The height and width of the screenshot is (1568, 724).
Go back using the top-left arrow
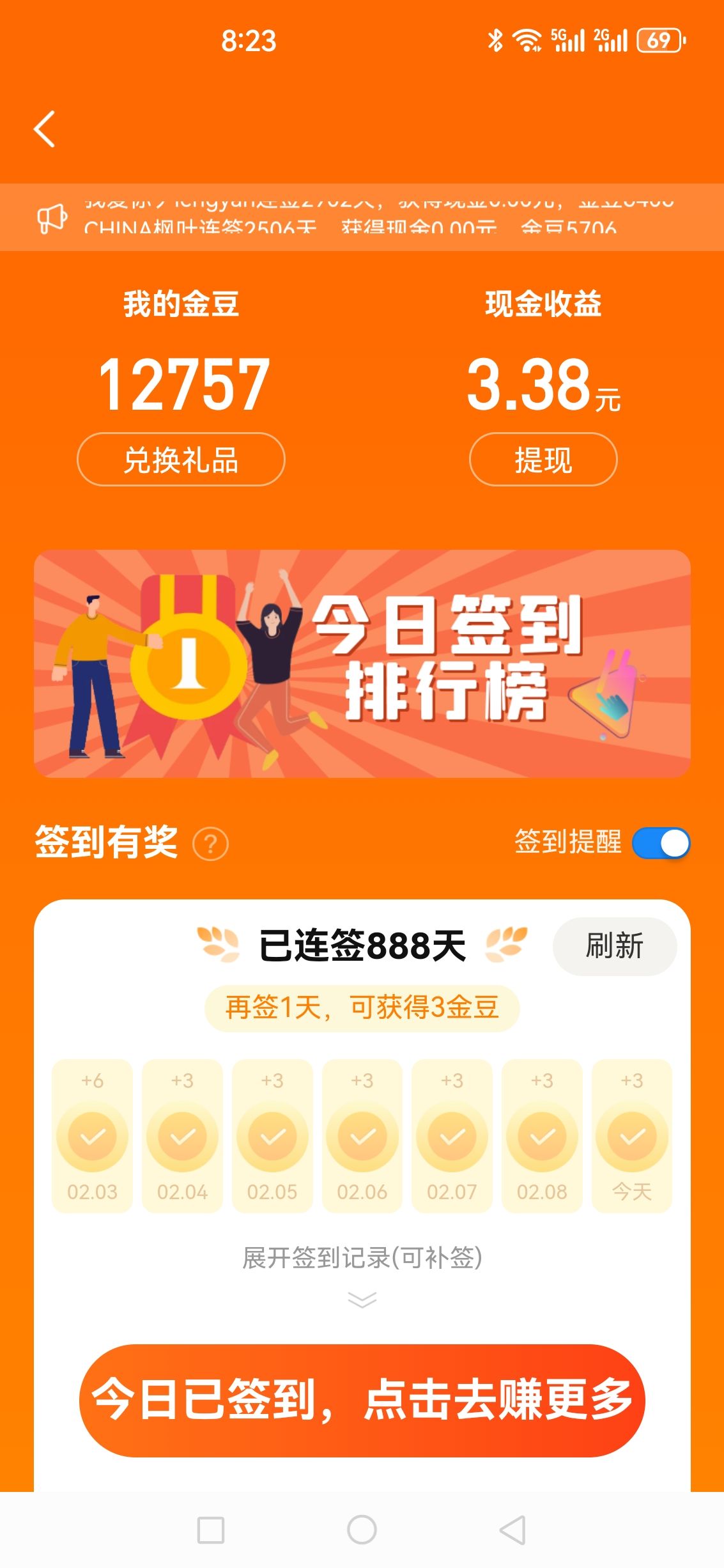tap(45, 128)
